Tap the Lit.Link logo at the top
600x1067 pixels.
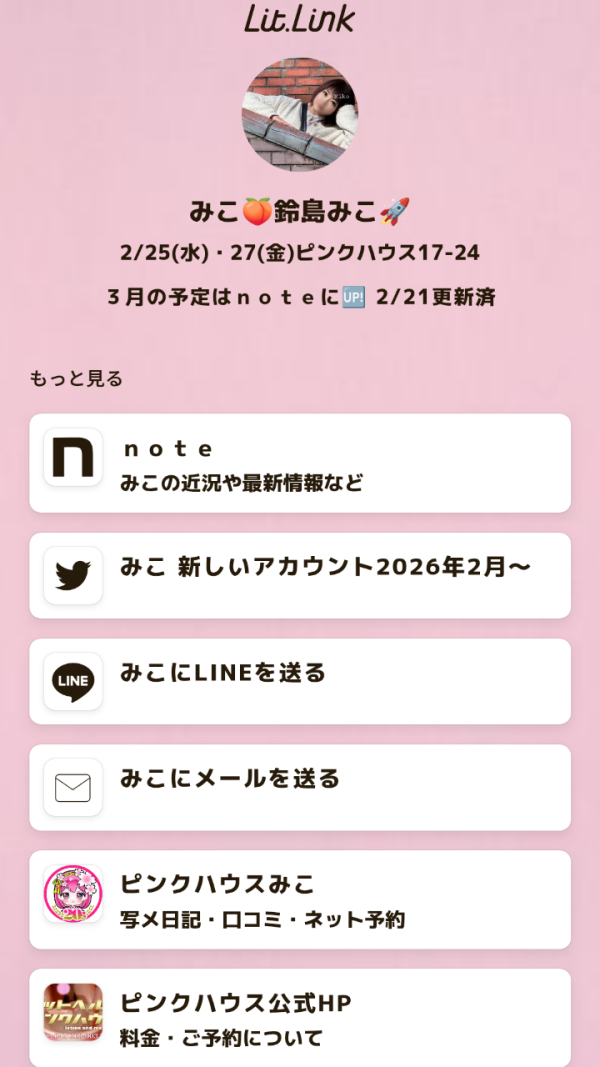tap(300, 17)
